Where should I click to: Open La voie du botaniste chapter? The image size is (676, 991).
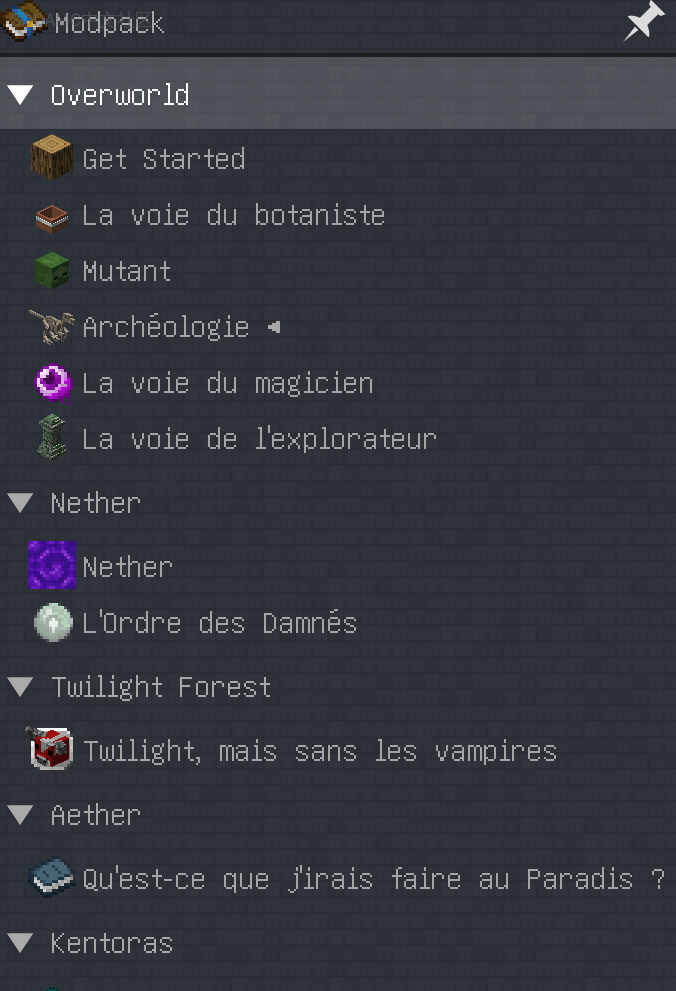click(232, 215)
